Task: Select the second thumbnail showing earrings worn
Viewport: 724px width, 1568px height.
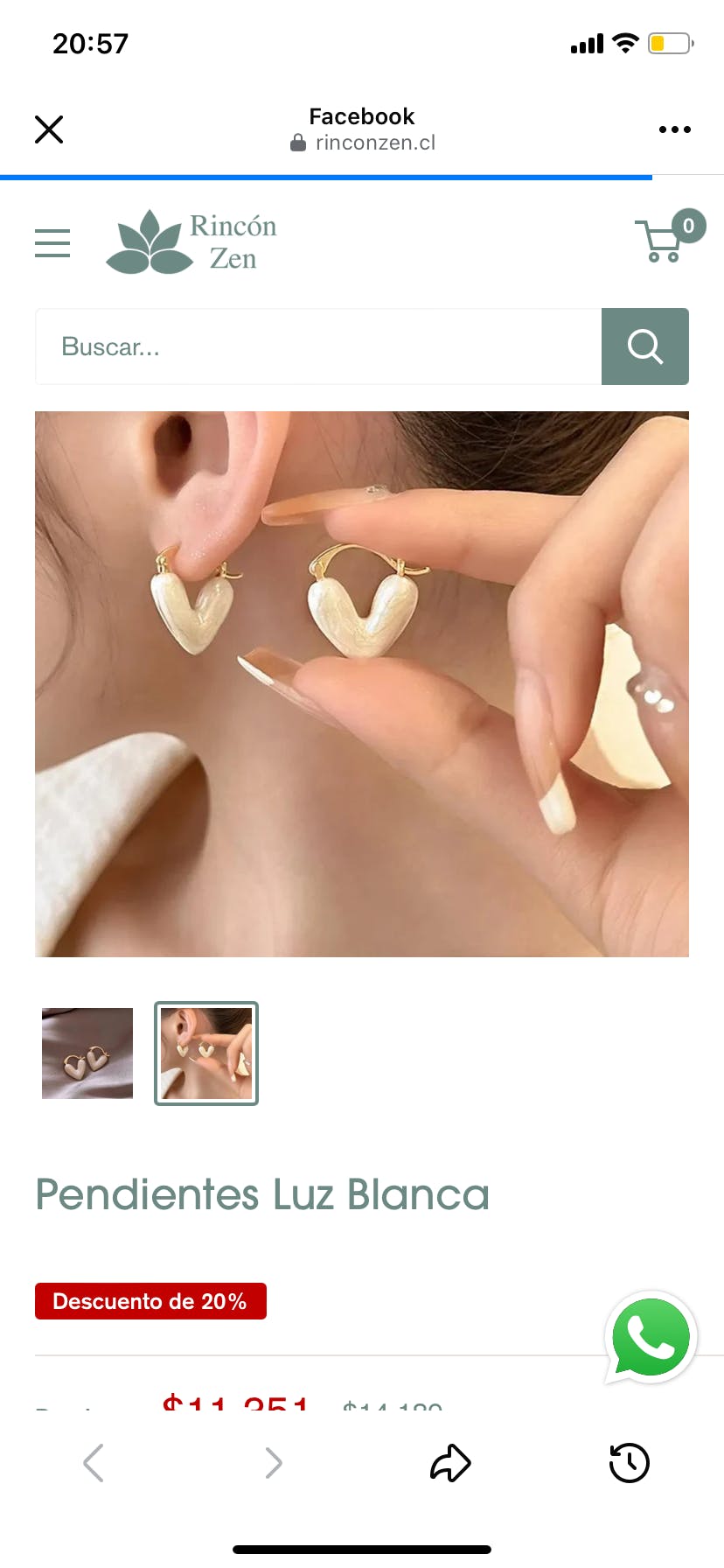Action: coord(206,1053)
